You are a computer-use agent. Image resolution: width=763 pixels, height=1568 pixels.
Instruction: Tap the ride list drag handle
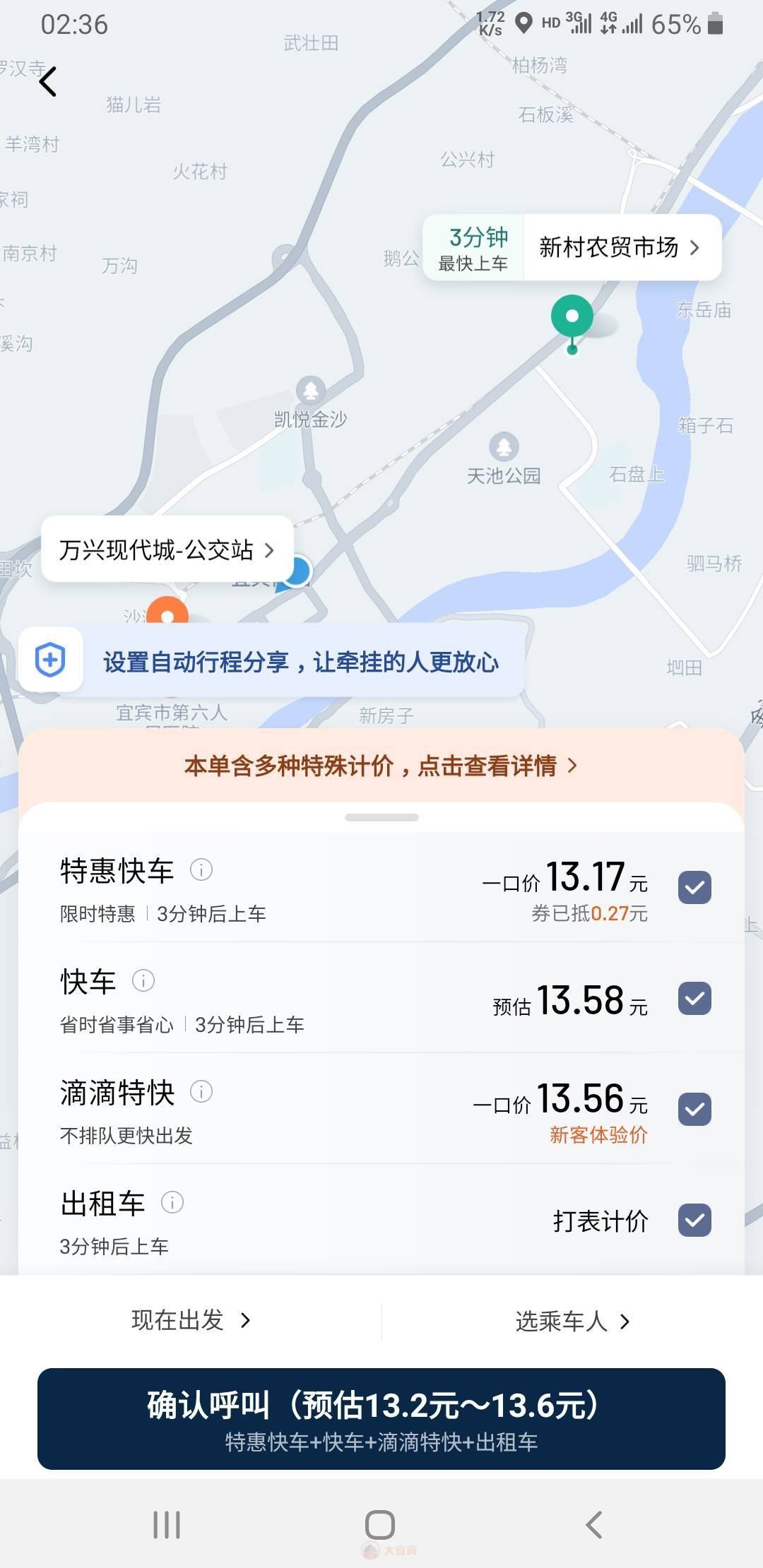pos(381,817)
